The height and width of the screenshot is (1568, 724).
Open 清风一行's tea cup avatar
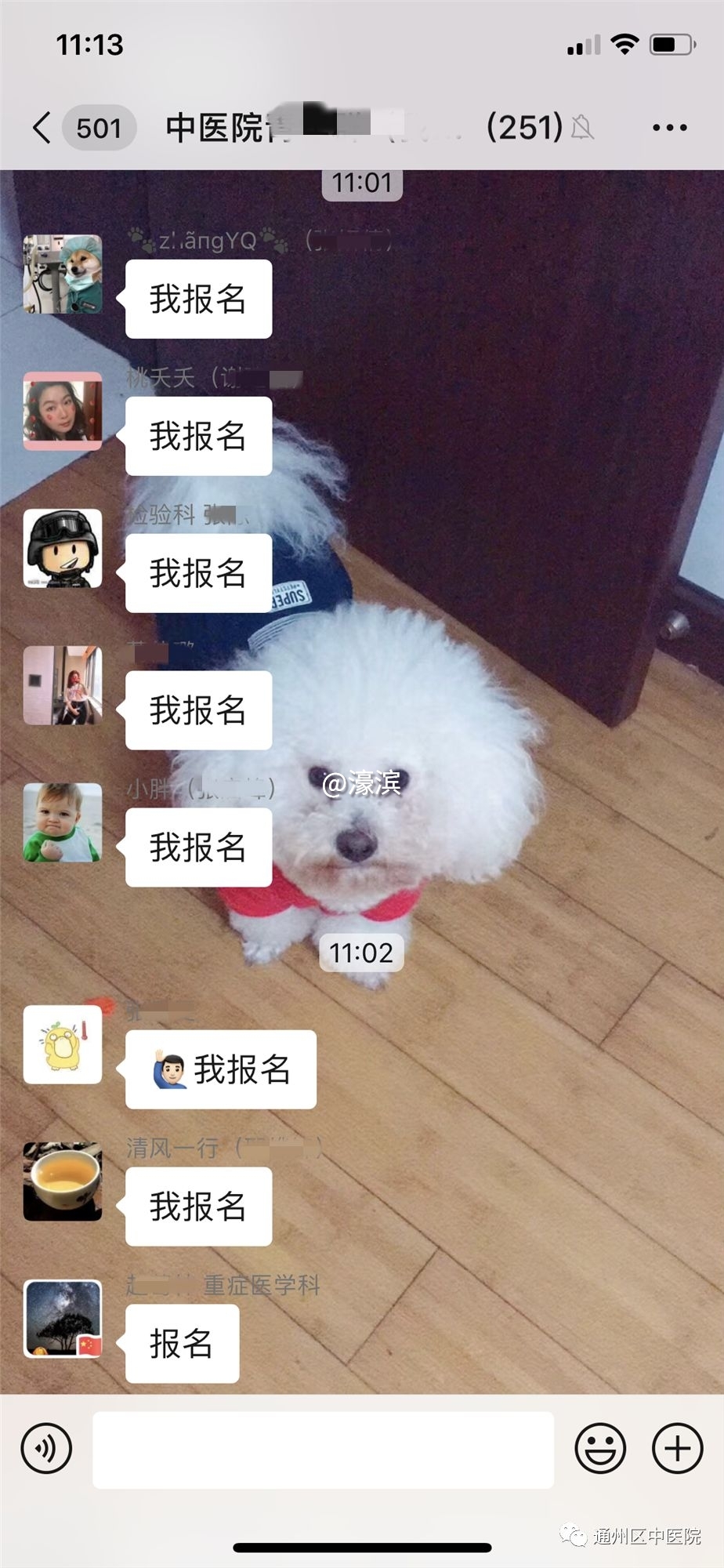click(x=63, y=1181)
